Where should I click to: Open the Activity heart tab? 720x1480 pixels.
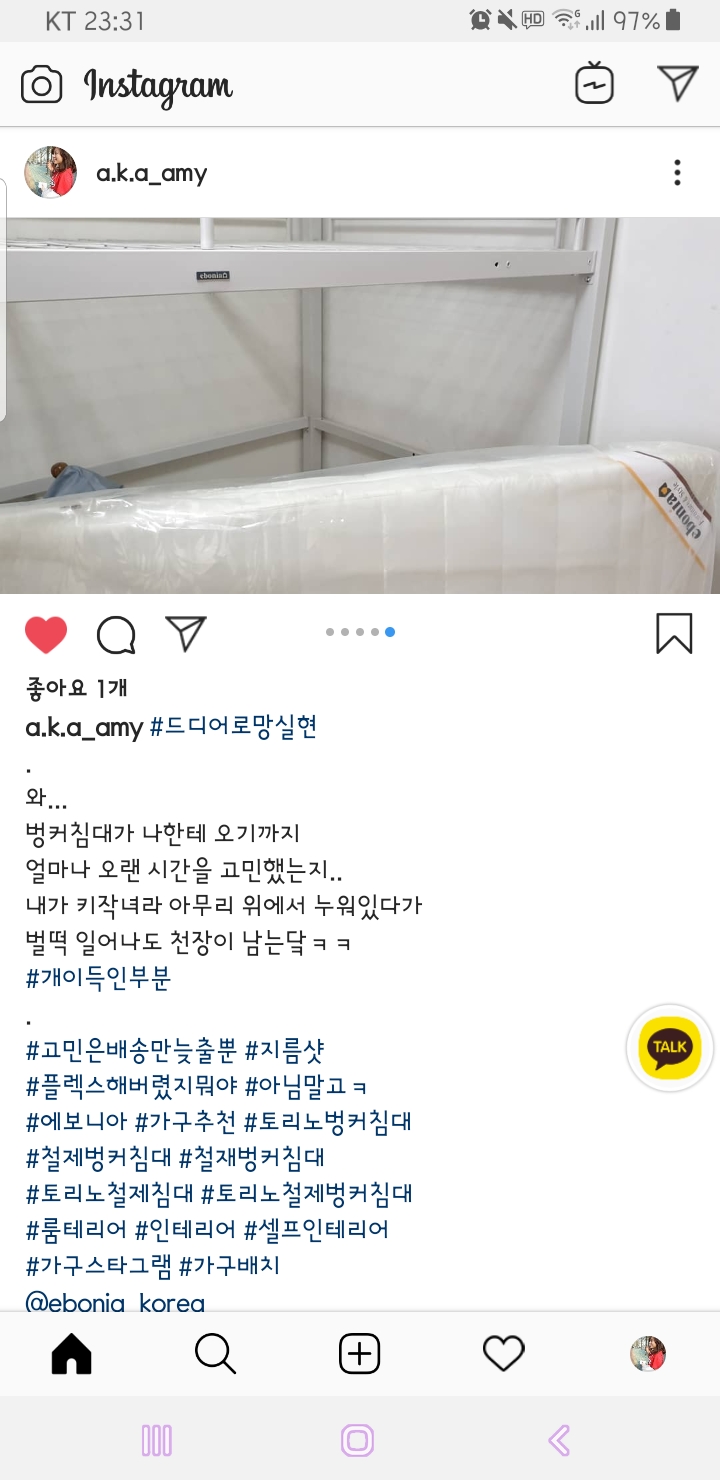503,1354
